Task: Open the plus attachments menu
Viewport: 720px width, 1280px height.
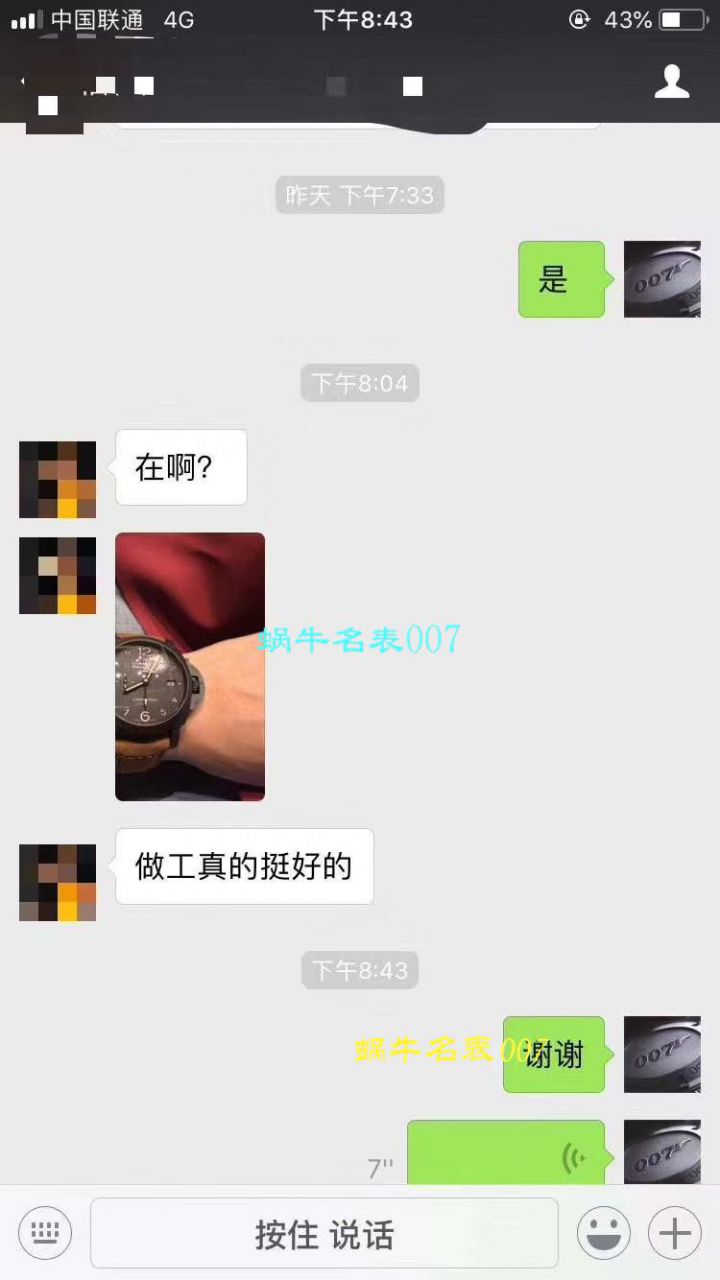Action: point(675,1233)
